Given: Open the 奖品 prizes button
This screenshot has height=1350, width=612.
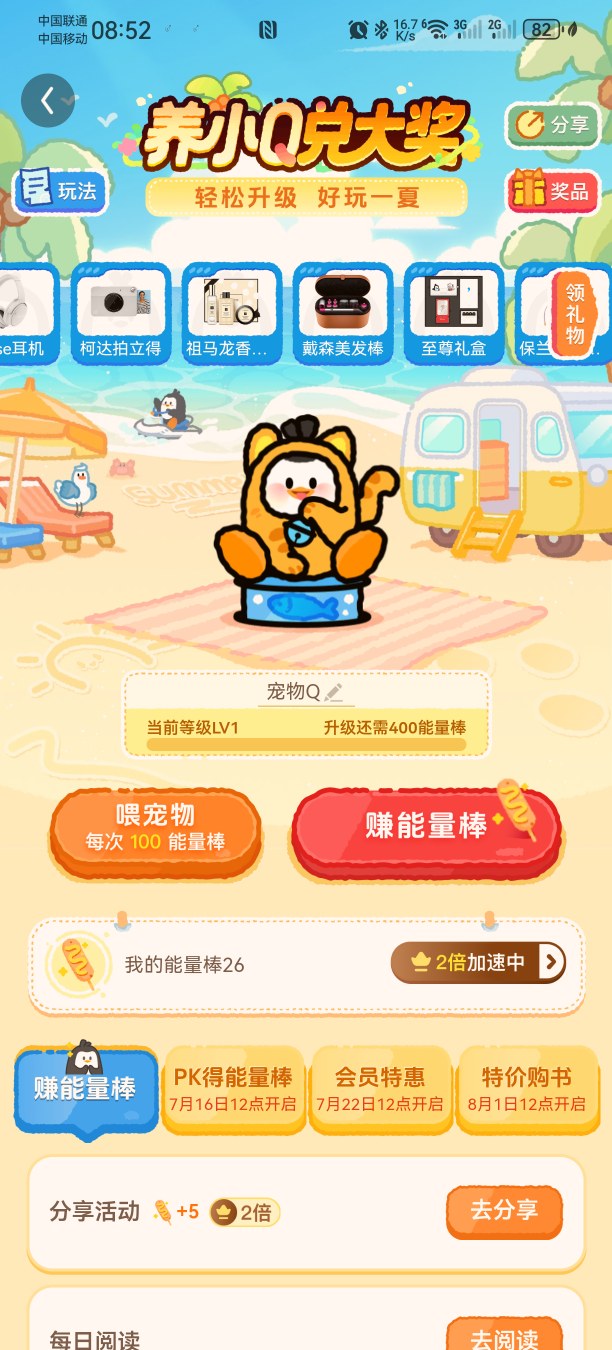Looking at the screenshot, I should pyautogui.click(x=553, y=191).
